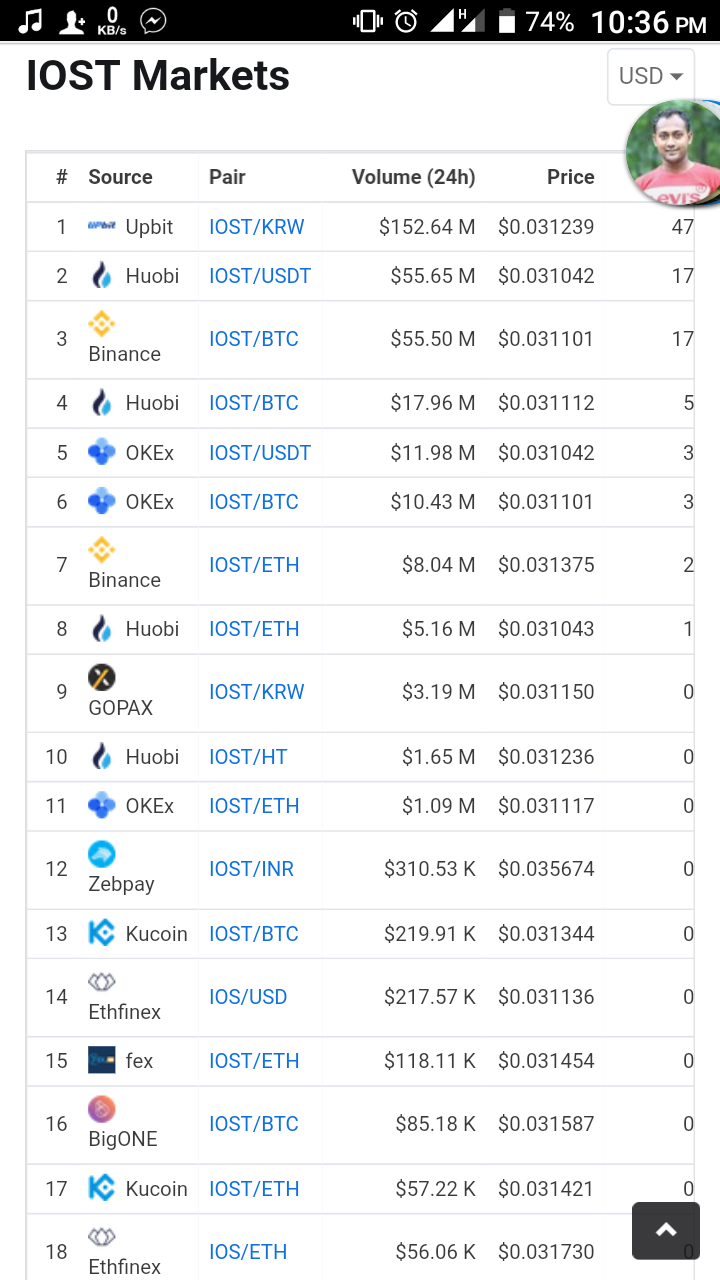Follow Kucoin's IOST/BTC pair link

coord(254,934)
